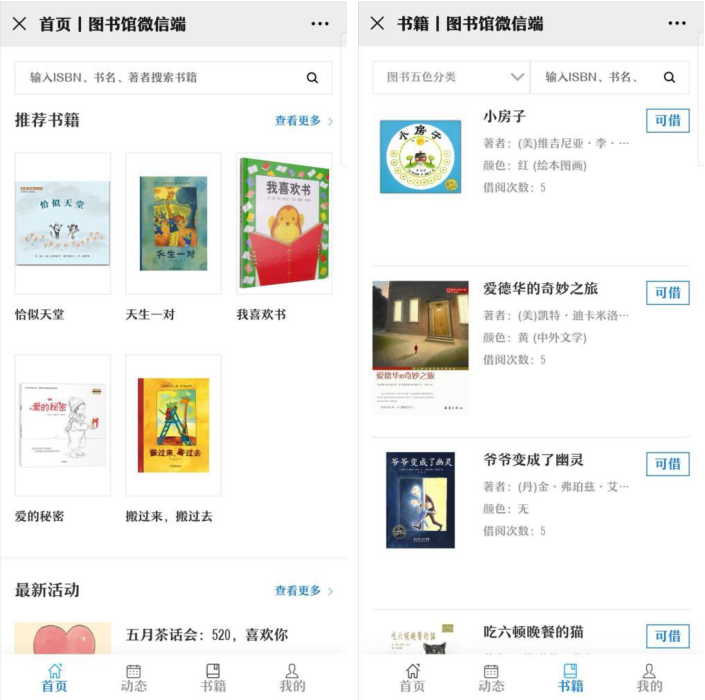This screenshot has height=700, width=705.
Task: Tap 可借 button for 爱德华的奇妙之旅
Action: tap(667, 292)
